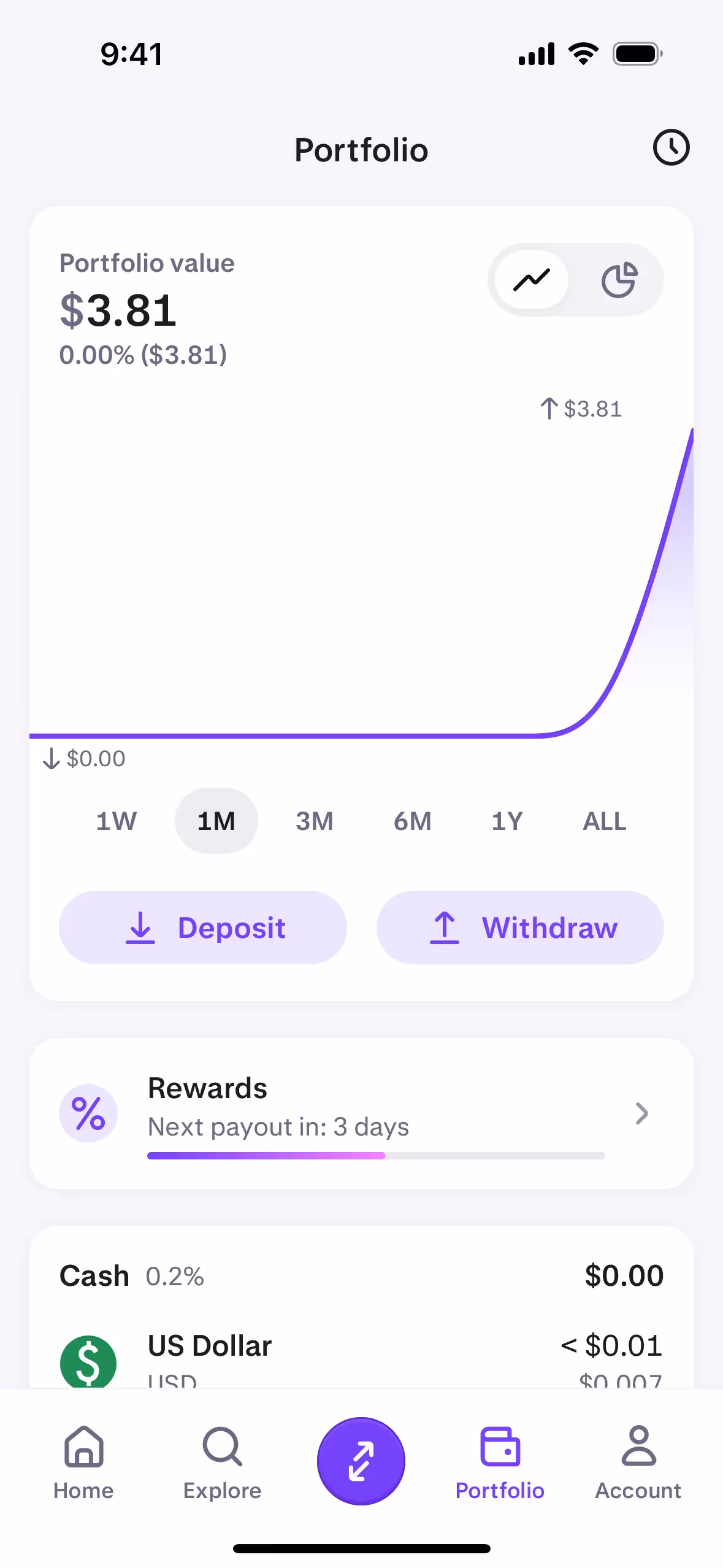Open the Rewards payout card
Image resolution: width=723 pixels, height=1568 pixels.
pyautogui.click(x=361, y=1113)
